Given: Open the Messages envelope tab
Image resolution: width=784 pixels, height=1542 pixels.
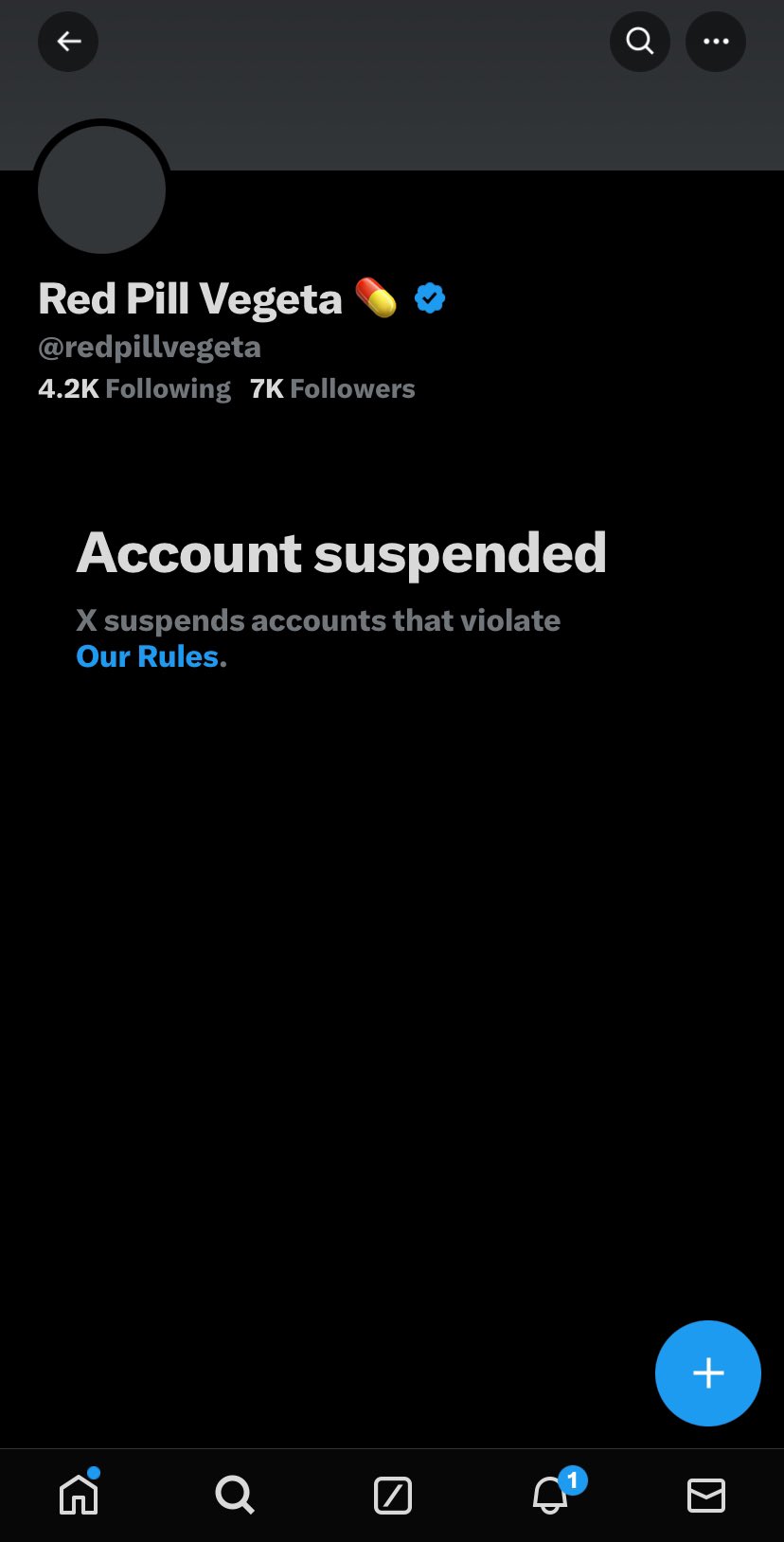Looking at the screenshot, I should coord(706,1497).
